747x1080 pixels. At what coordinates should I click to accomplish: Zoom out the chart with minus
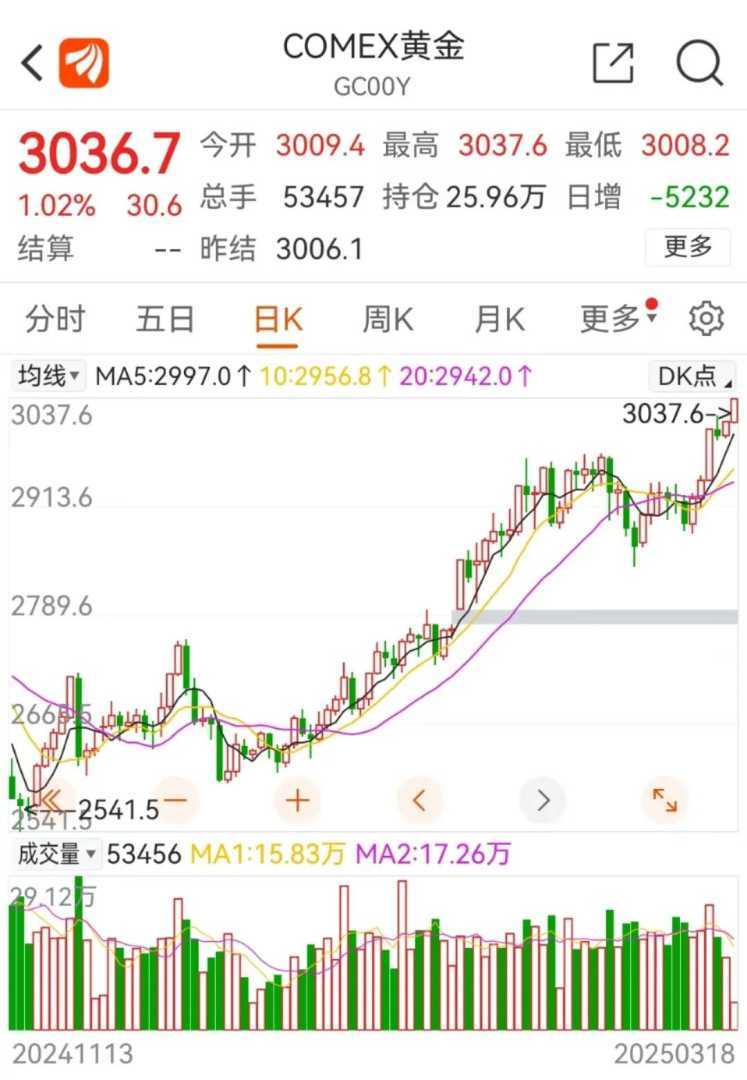point(176,800)
